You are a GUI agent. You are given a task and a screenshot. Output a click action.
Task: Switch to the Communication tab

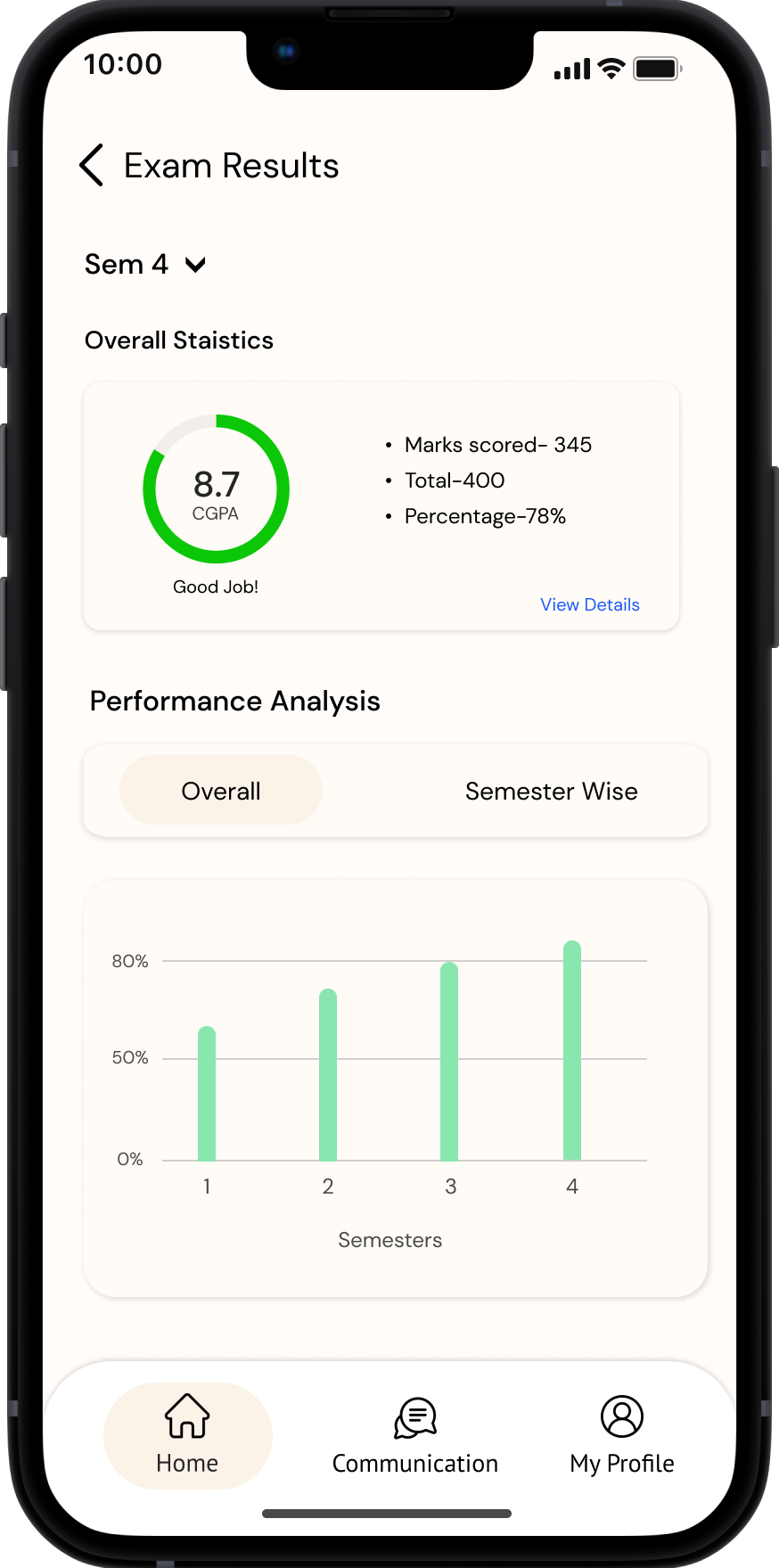[415, 1435]
